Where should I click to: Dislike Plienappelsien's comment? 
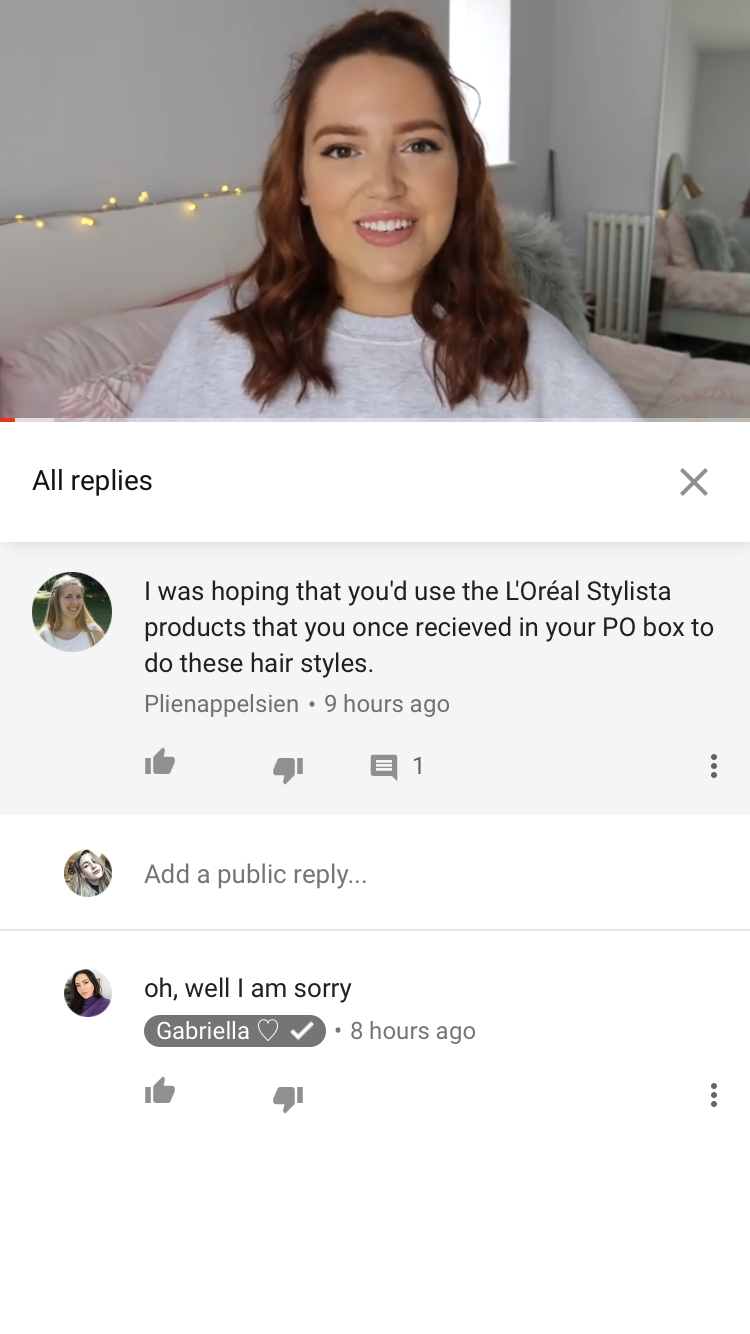pyautogui.click(x=288, y=768)
